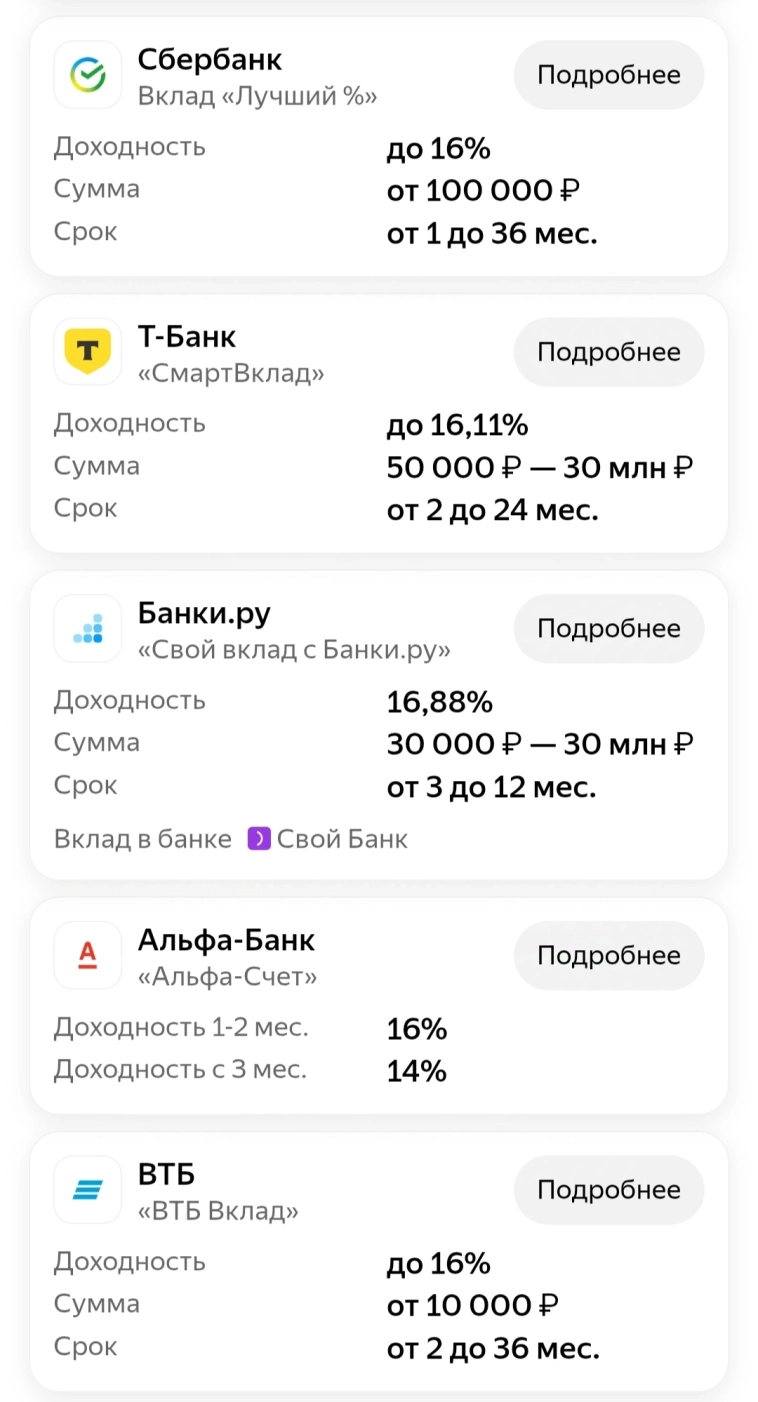This screenshot has width=758, height=1402.
Task: Select the ВТБ blue stripes logo
Action: pyautogui.click(x=88, y=1189)
